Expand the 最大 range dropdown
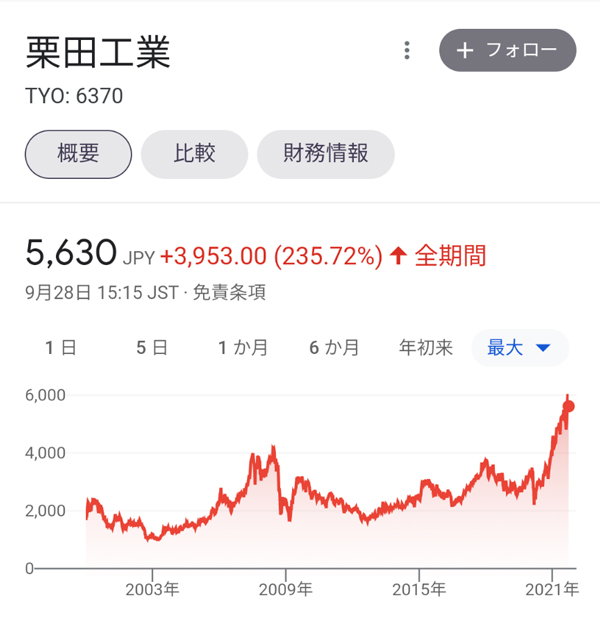This screenshot has width=600, height=617. tap(519, 348)
